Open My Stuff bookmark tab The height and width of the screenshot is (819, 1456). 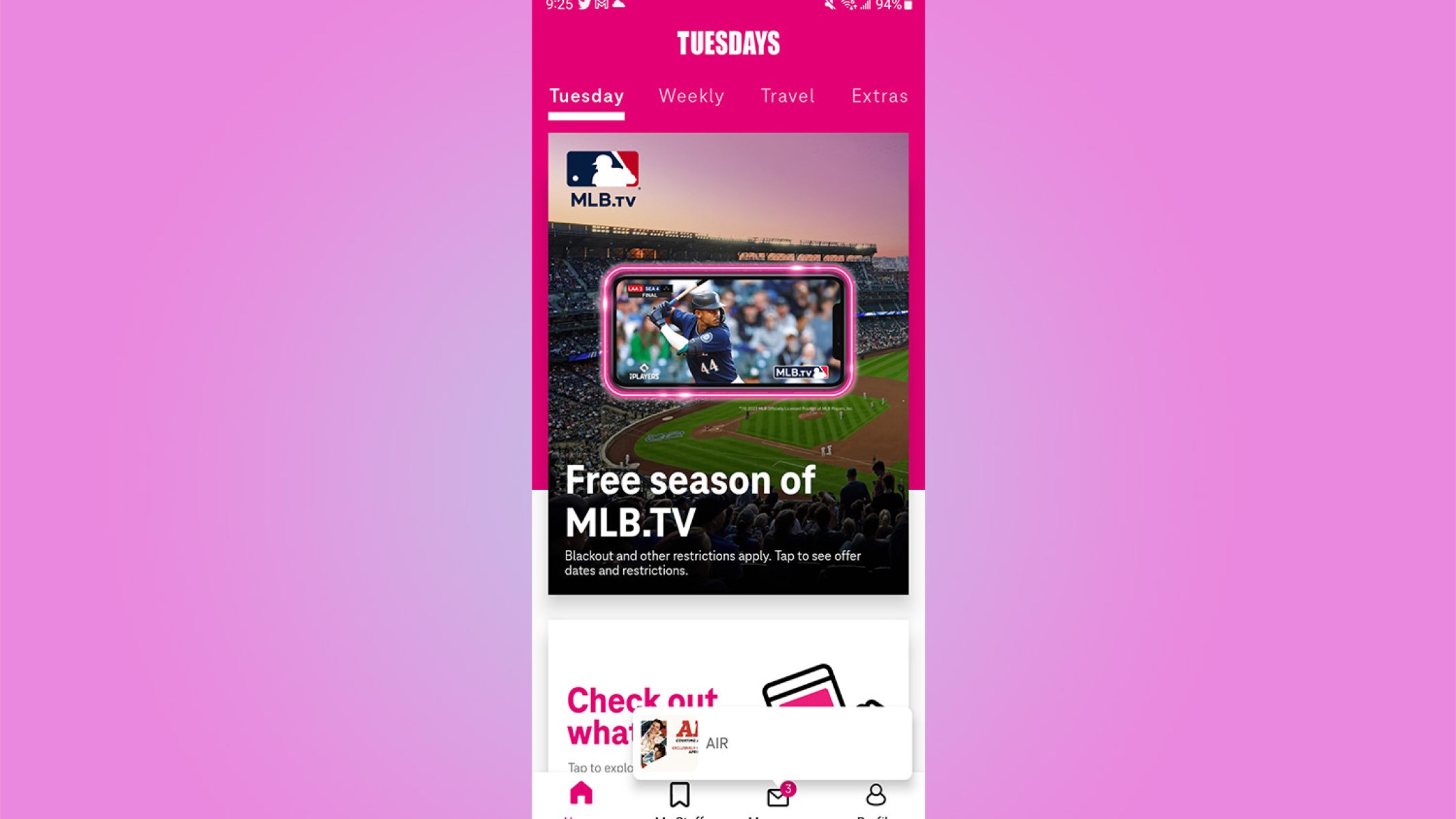click(679, 795)
